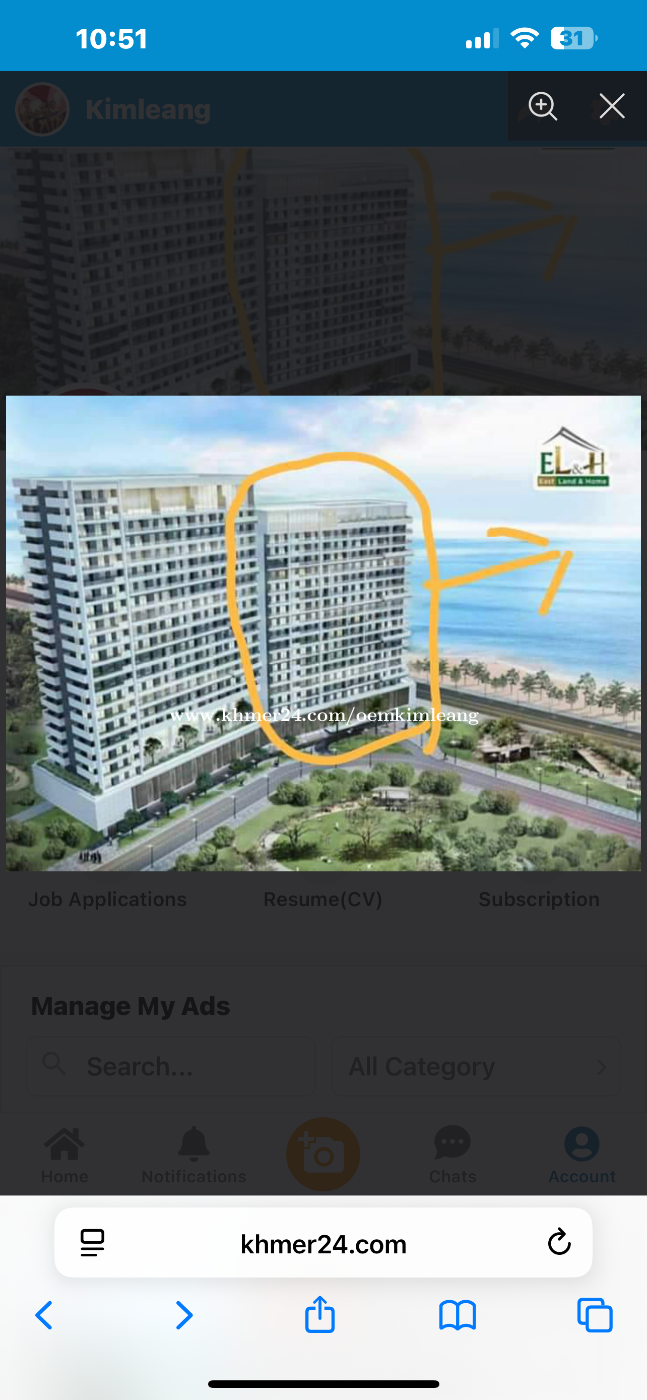Zoom in on the building photo
Image resolution: width=647 pixels, height=1400 pixels.
click(543, 106)
